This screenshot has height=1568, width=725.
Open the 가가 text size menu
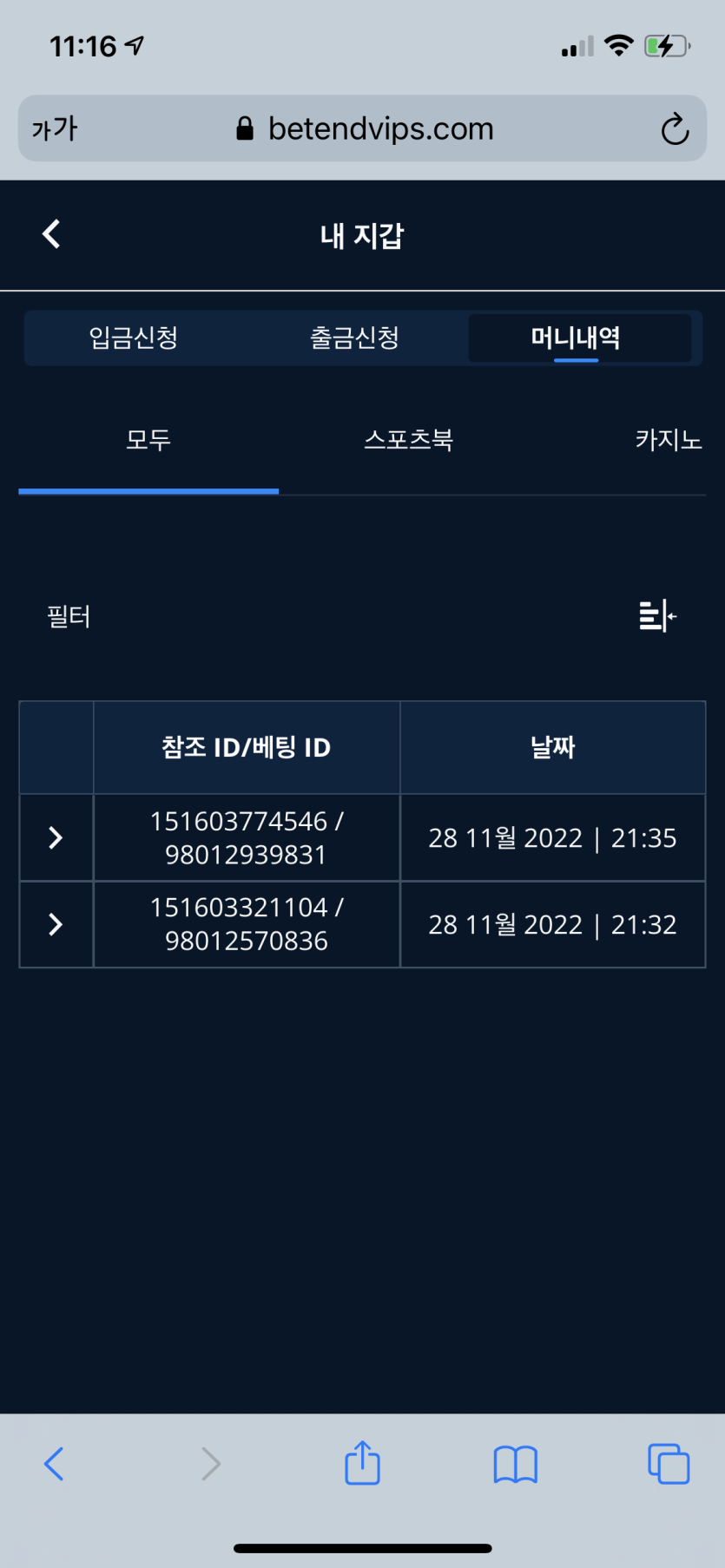click(x=55, y=129)
